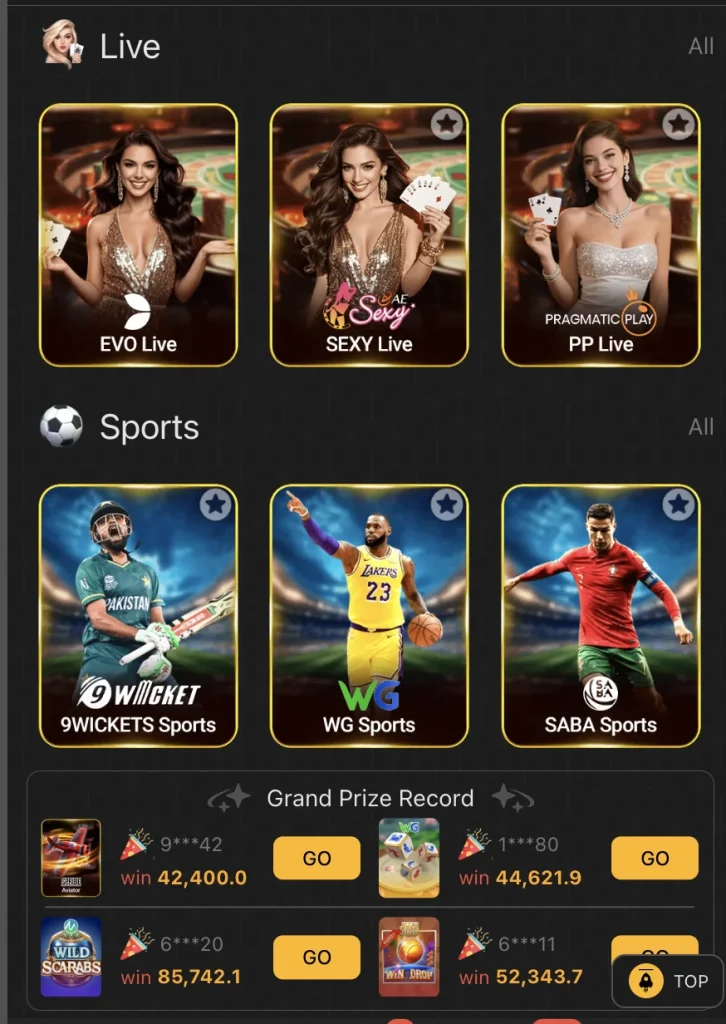Toggle the favorite star on 9WICKETS Sports

215,505
